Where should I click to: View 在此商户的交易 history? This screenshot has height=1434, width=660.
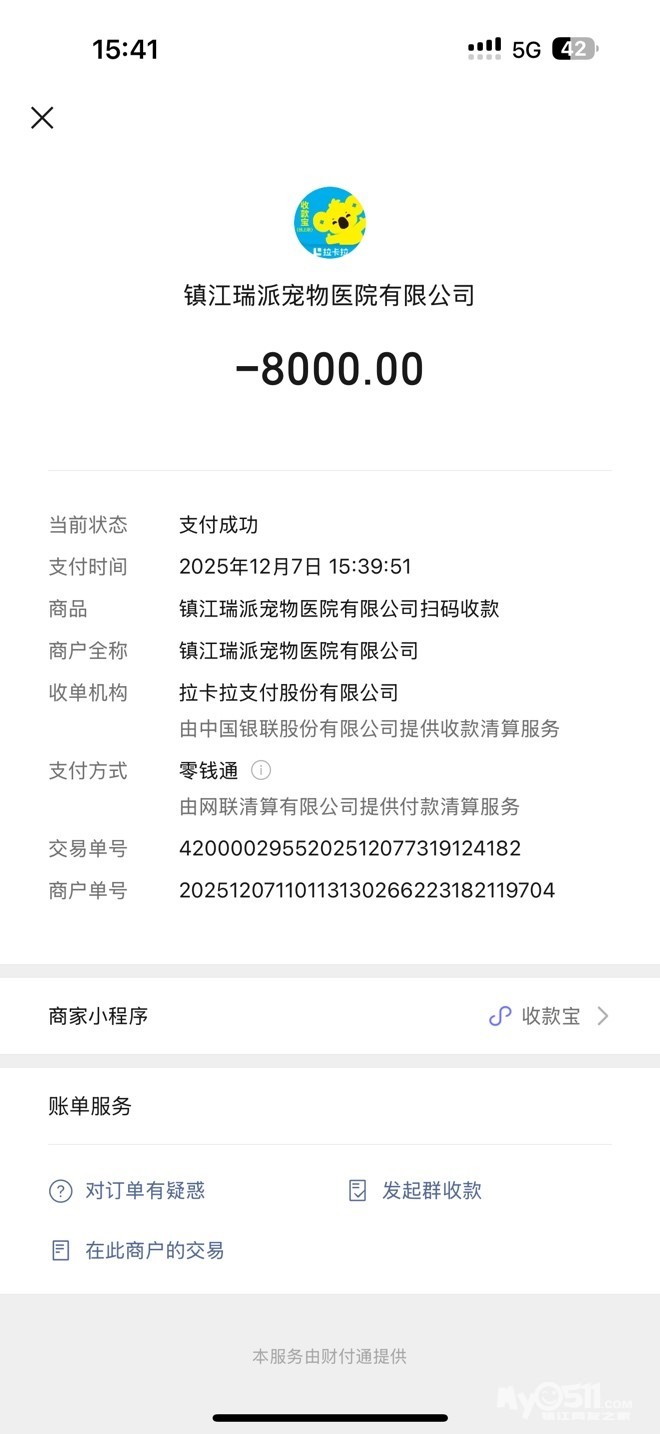pos(137,1250)
